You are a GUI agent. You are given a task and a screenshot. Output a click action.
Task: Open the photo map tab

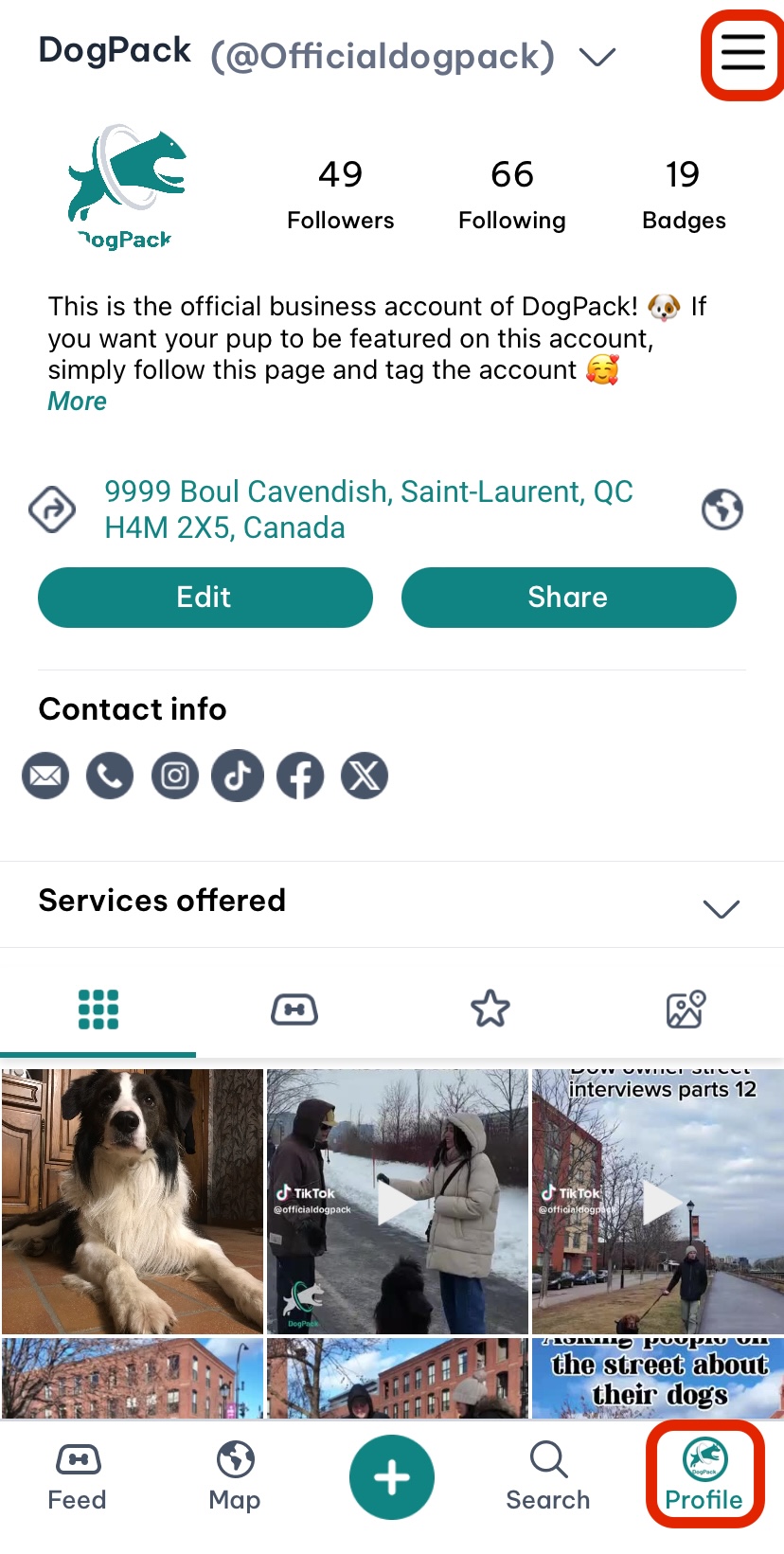685,1009
